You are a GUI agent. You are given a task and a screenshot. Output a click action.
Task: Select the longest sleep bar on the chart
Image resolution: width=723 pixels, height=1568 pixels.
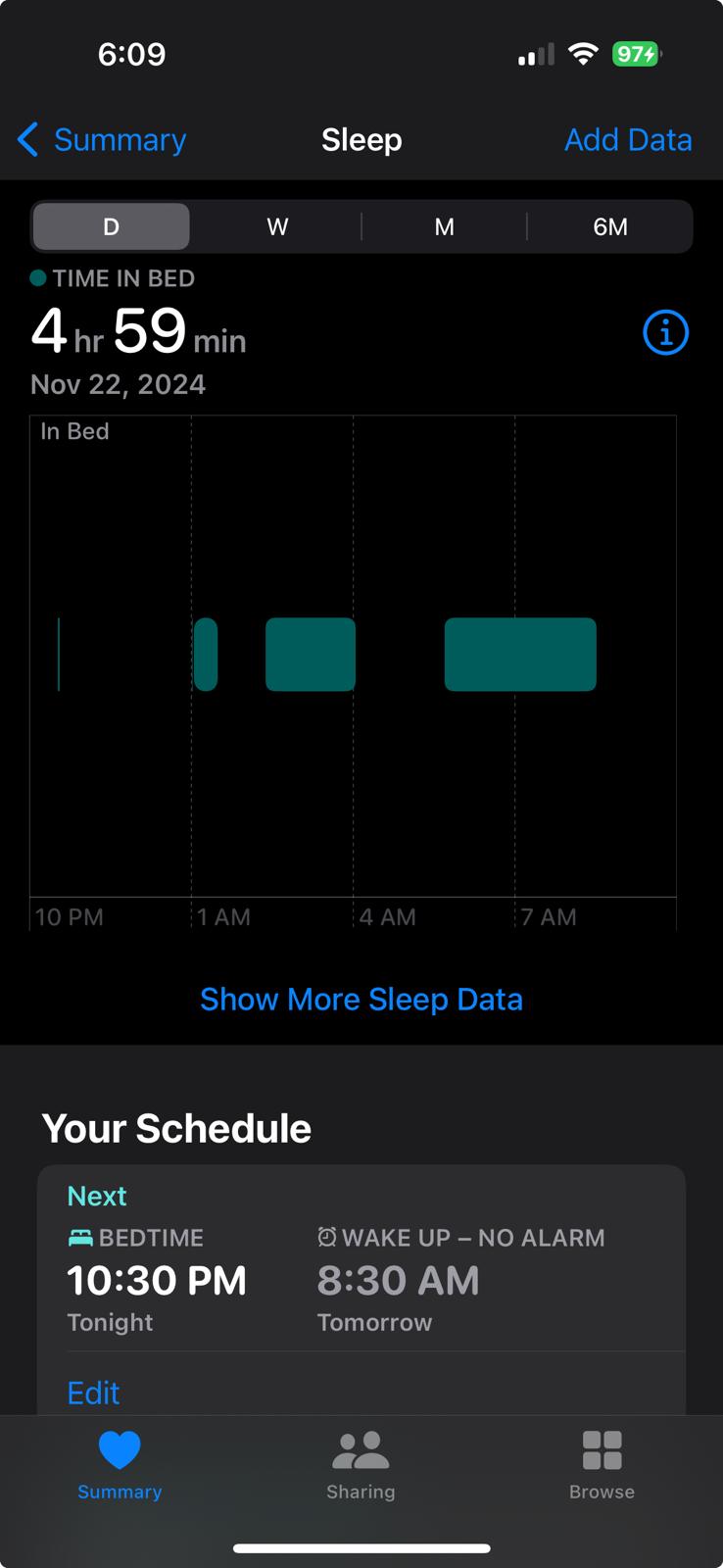[x=519, y=654]
